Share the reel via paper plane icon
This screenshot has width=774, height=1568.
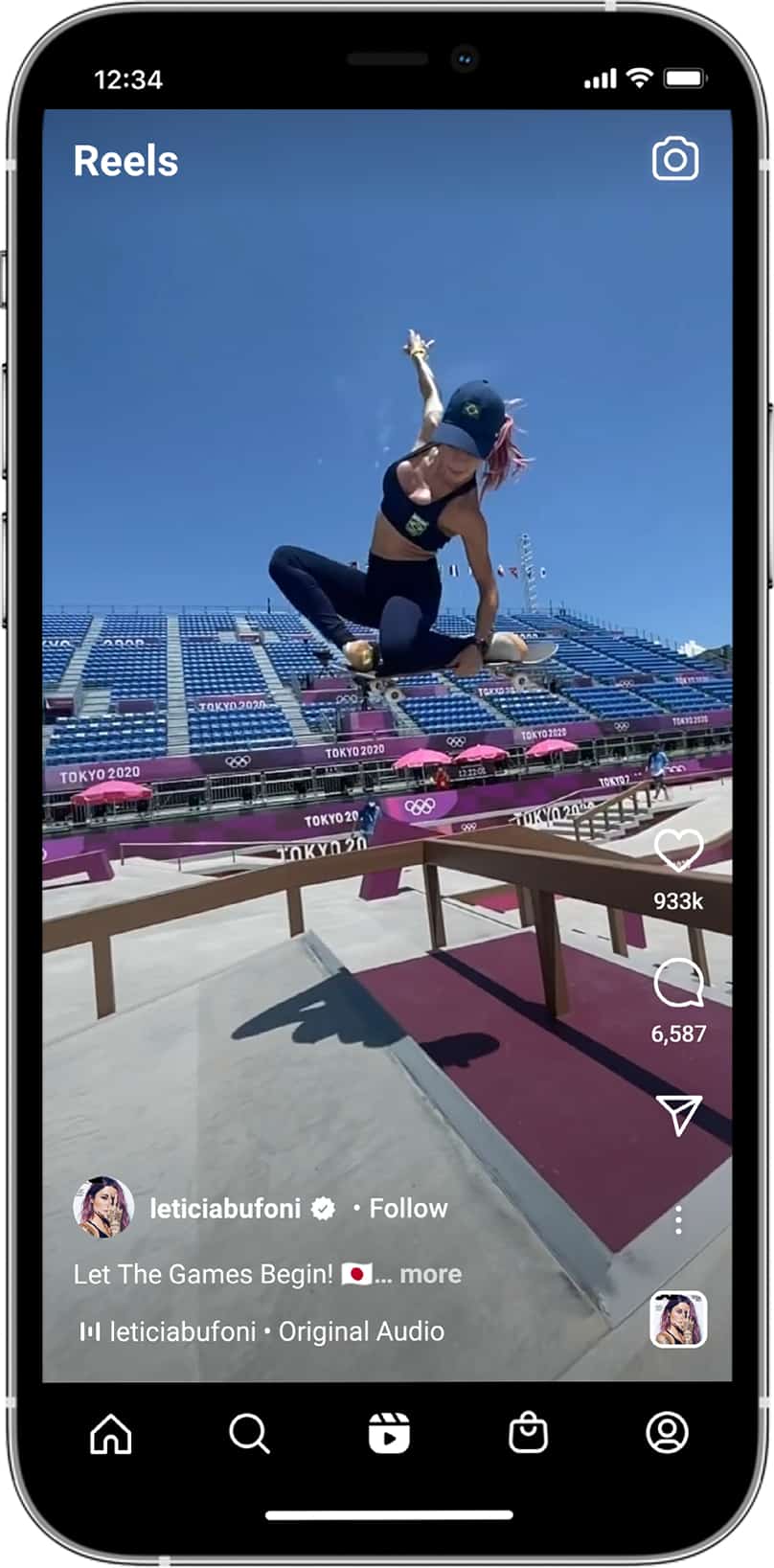679,1114
